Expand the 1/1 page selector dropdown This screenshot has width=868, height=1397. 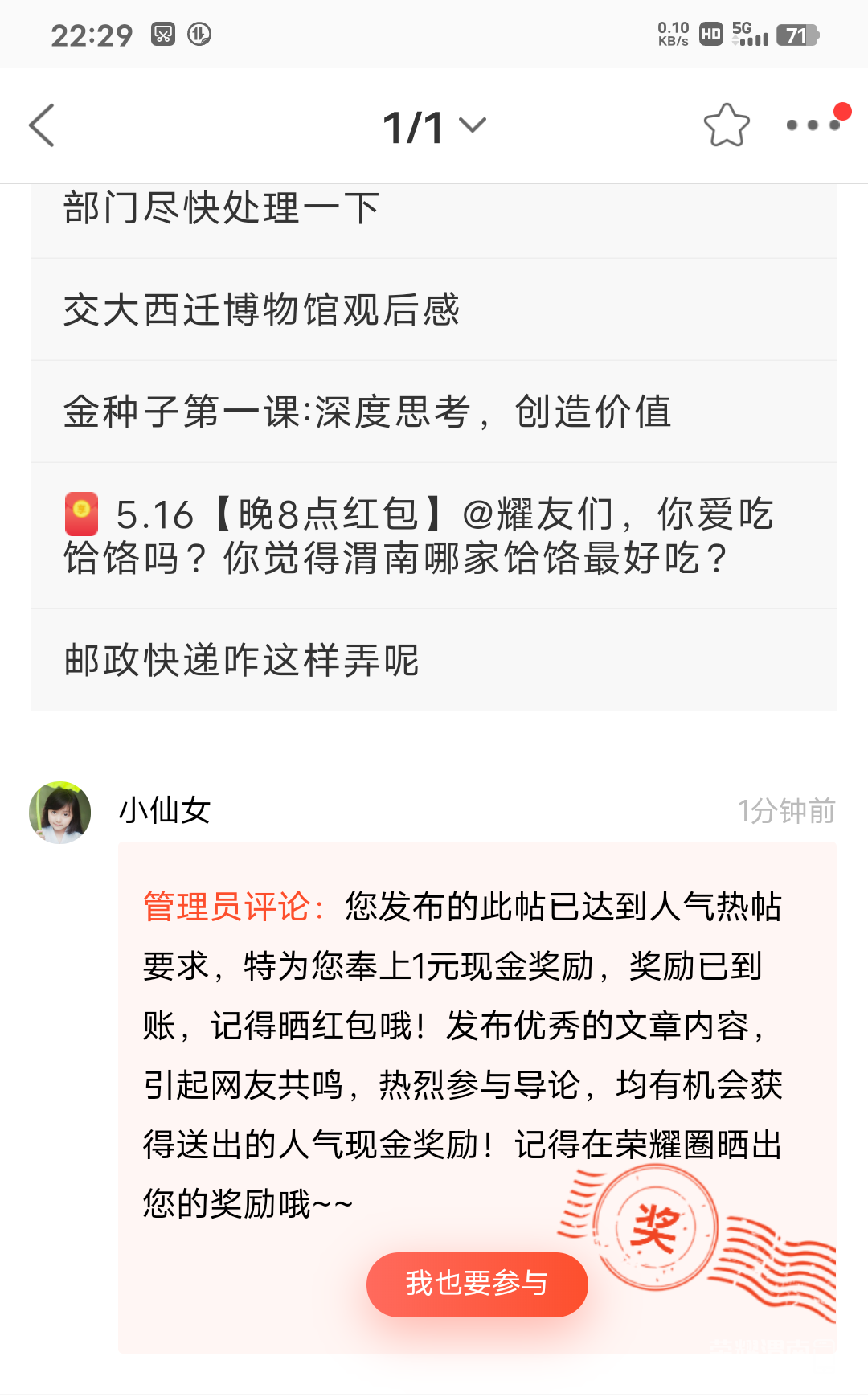pos(435,126)
